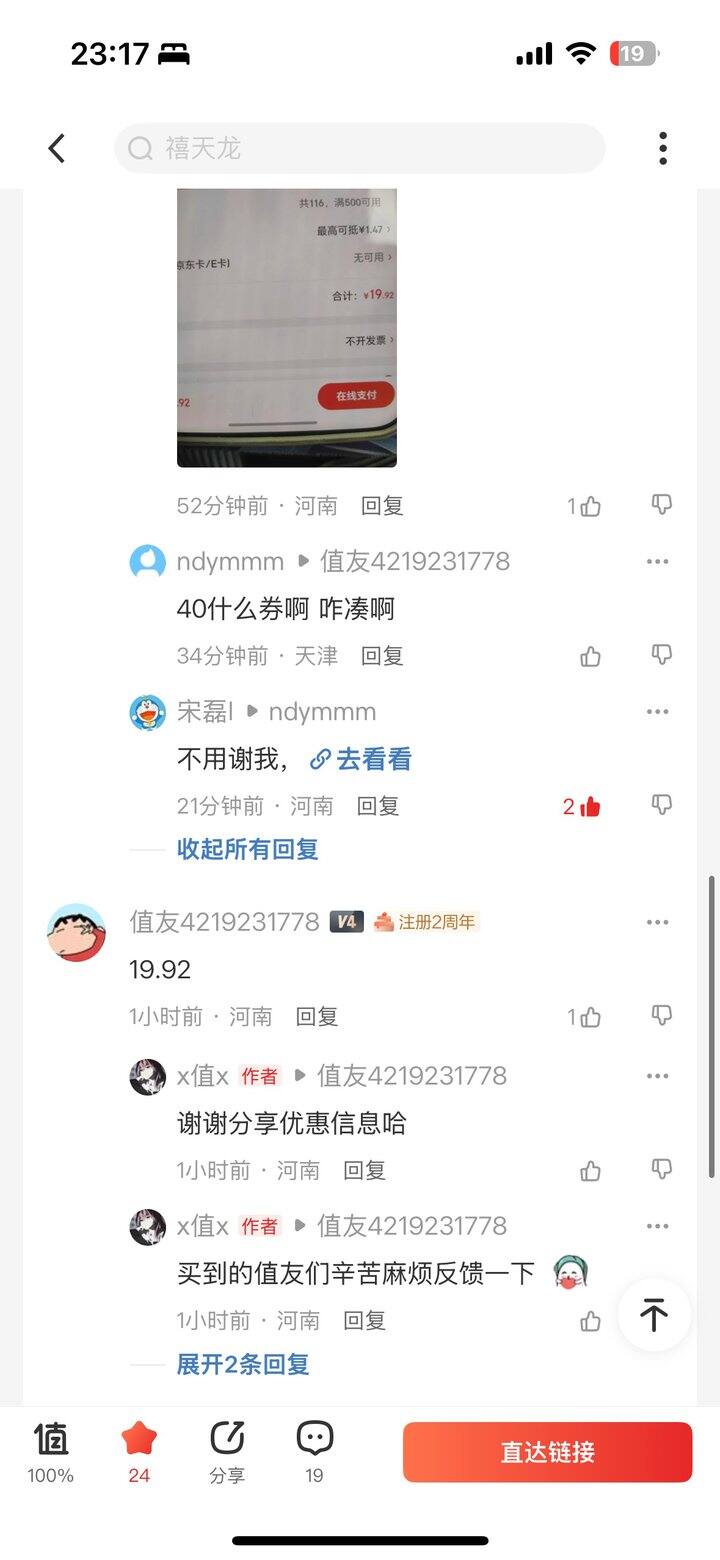Open the comment bubble showing 19
The width and height of the screenshot is (720, 1560).
tap(314, 1450)
